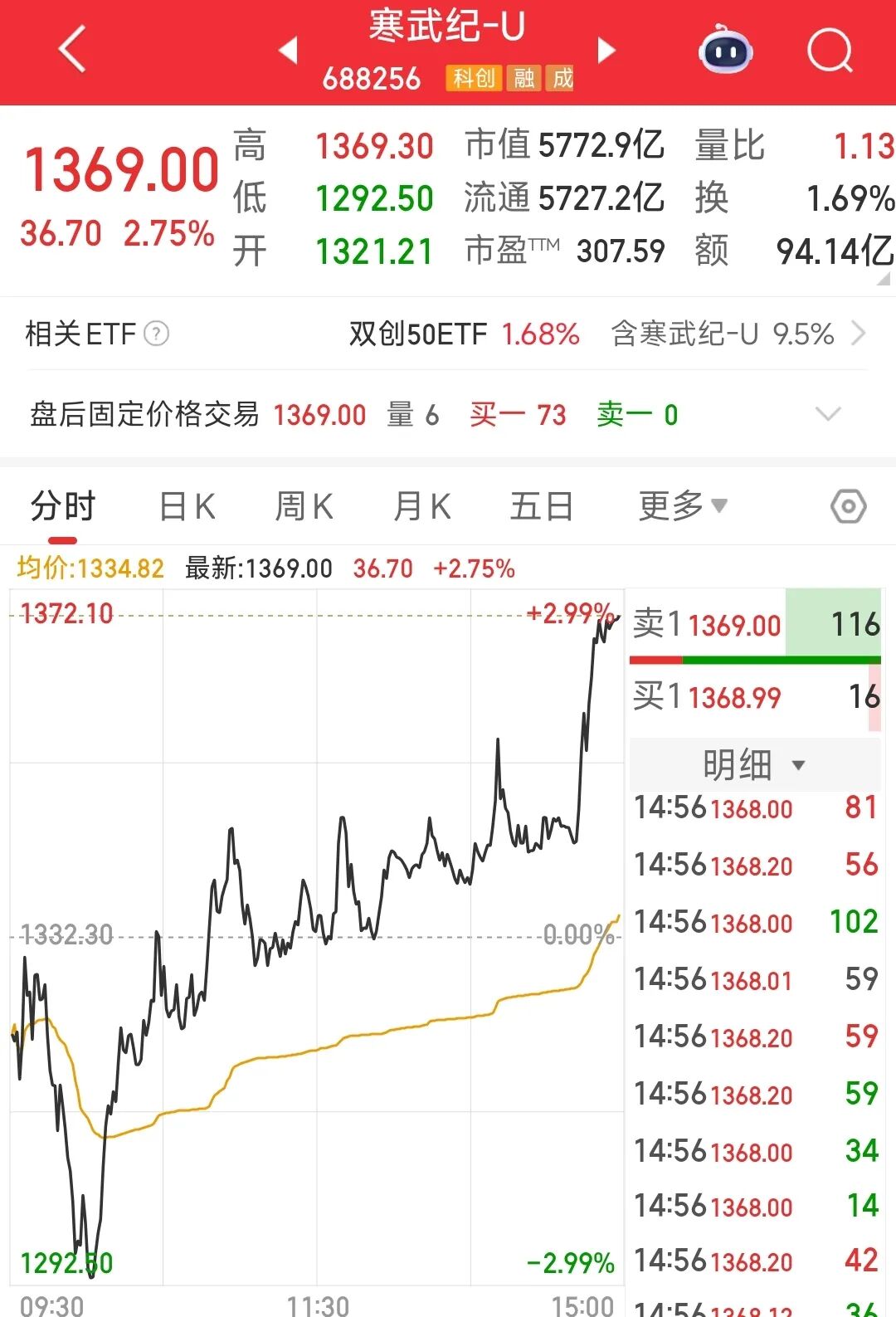This screenshot has width=896, height=1317.
Task: Switch to the 日K chart tab
Action: pos(187,506)
